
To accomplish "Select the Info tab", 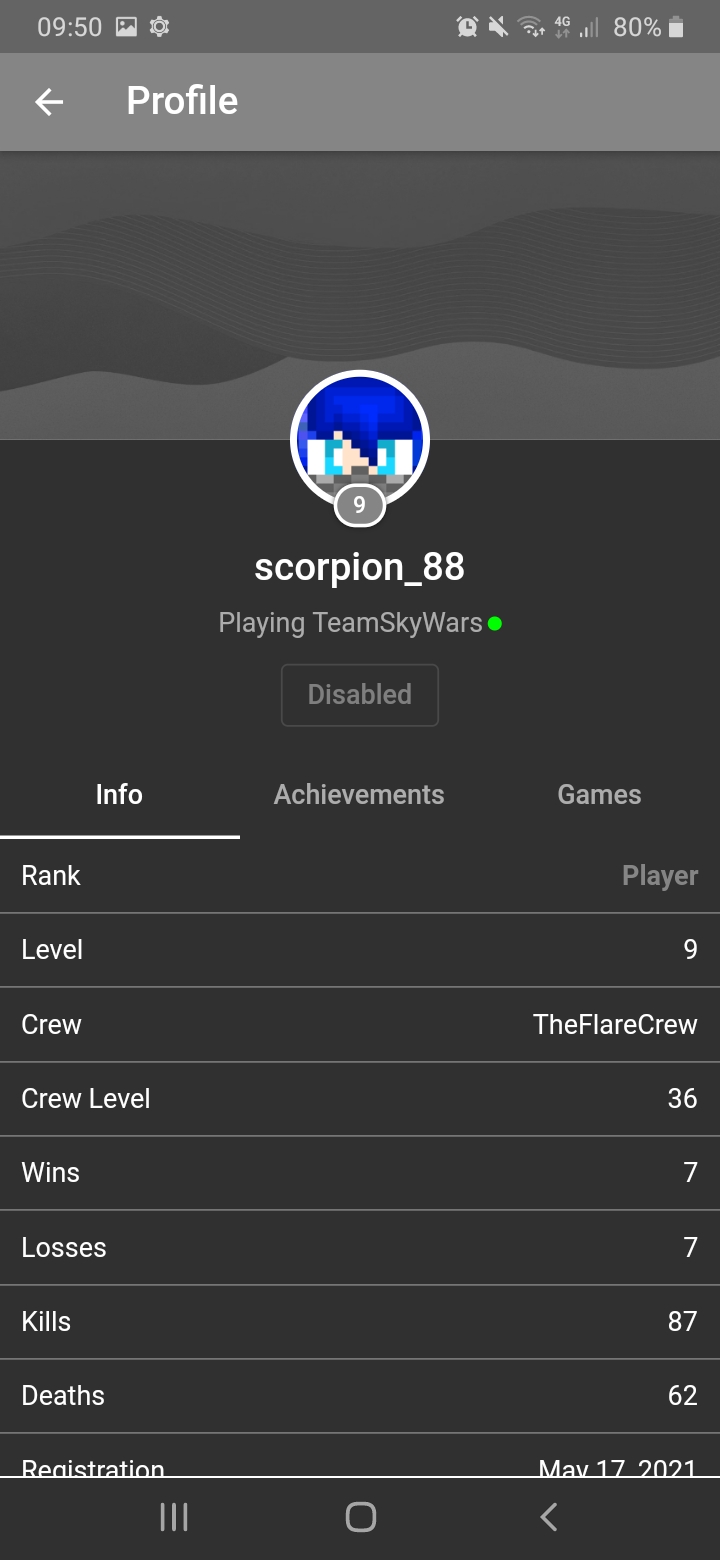I will [119, 795].
